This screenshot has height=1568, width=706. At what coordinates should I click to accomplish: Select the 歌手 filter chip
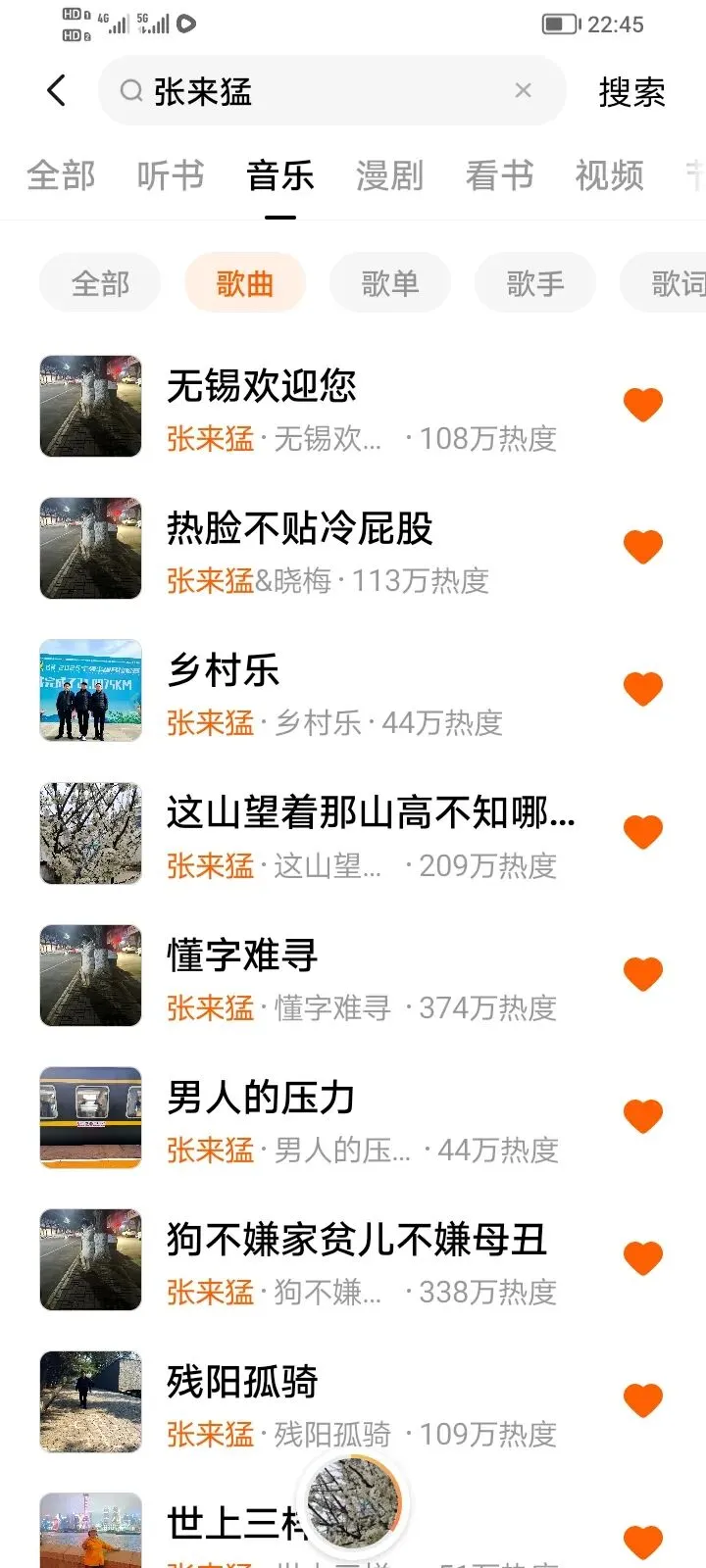click(x=535, y=283)
